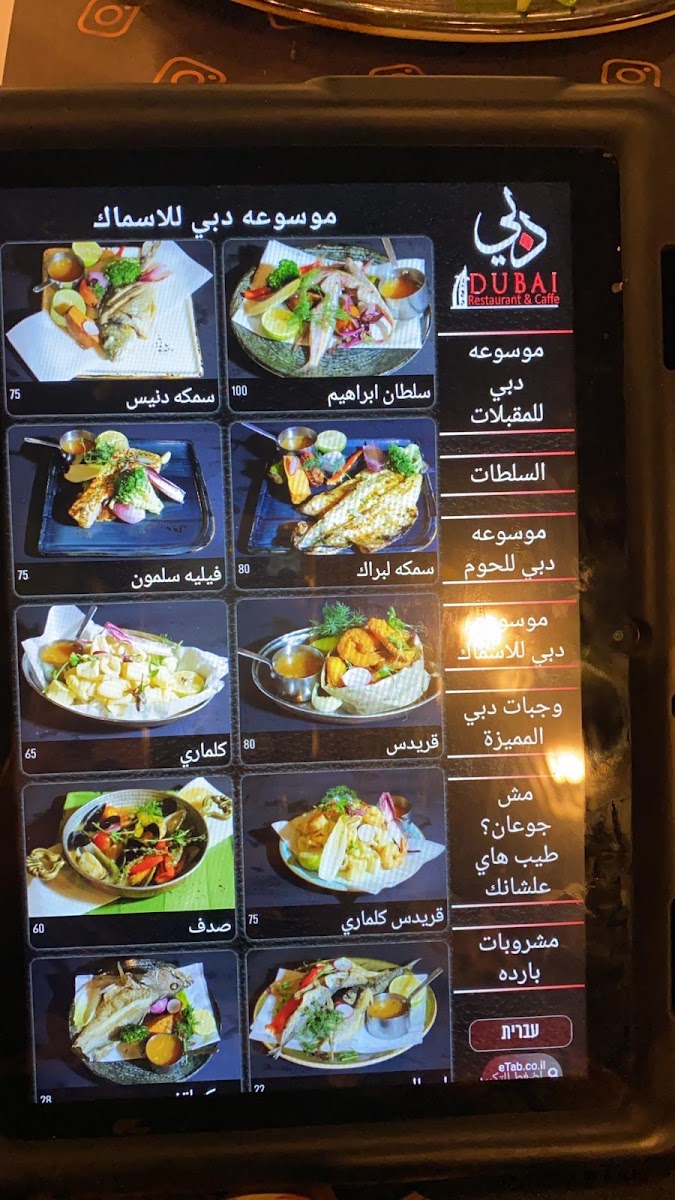Open the موسوعه دبي للحوم meats category

pos(510,548)
